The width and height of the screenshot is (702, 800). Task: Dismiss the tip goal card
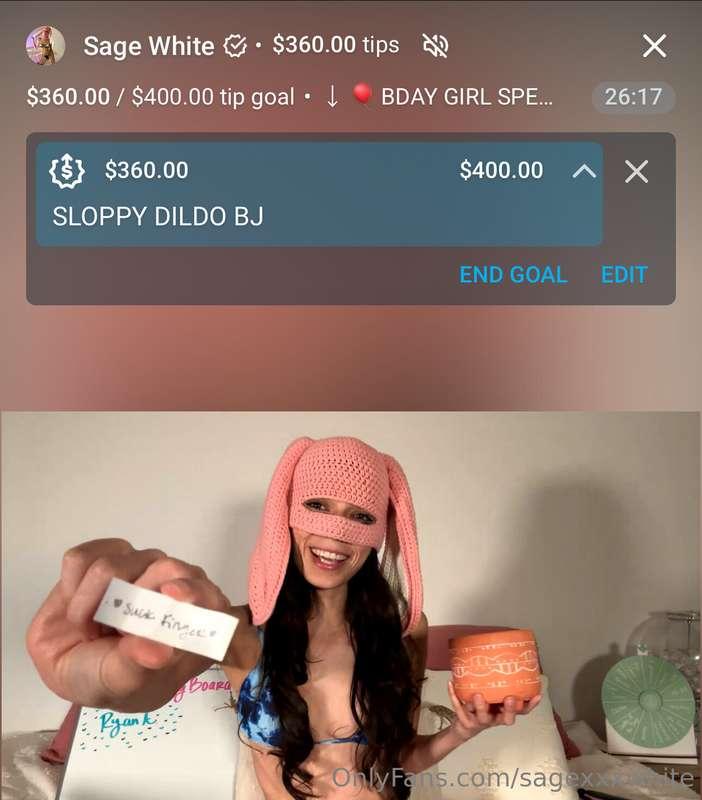point(636,171)
